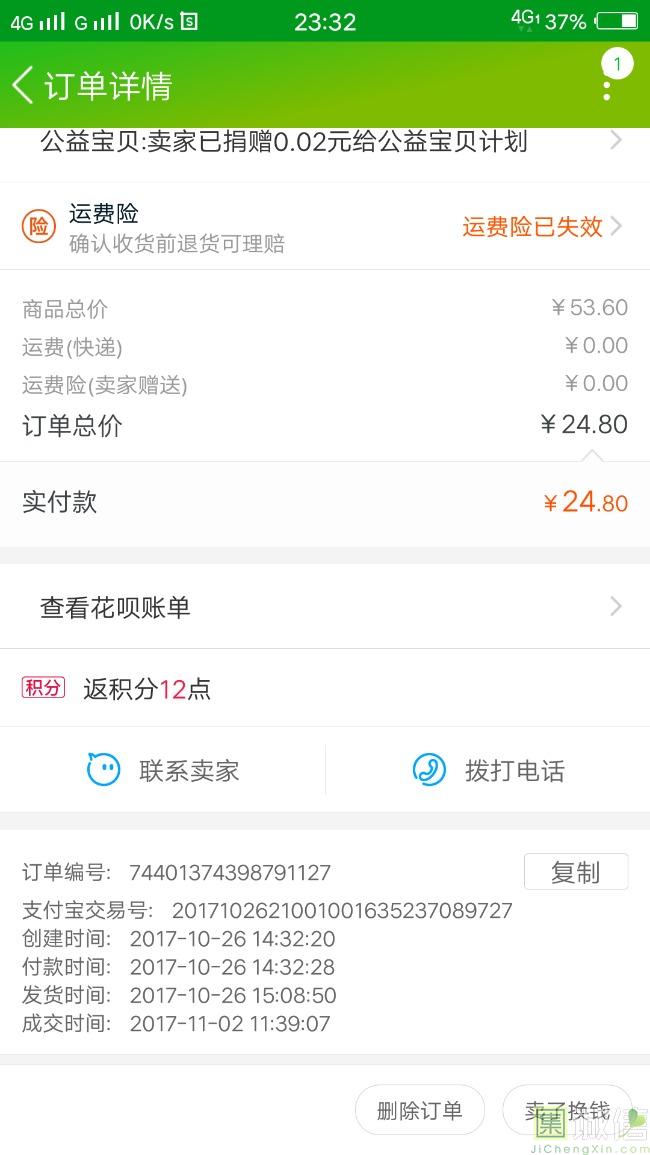Copy the order number with 复制
Image resolution: width=650 pixels, height=1155 pixels.
click(576, 872)
